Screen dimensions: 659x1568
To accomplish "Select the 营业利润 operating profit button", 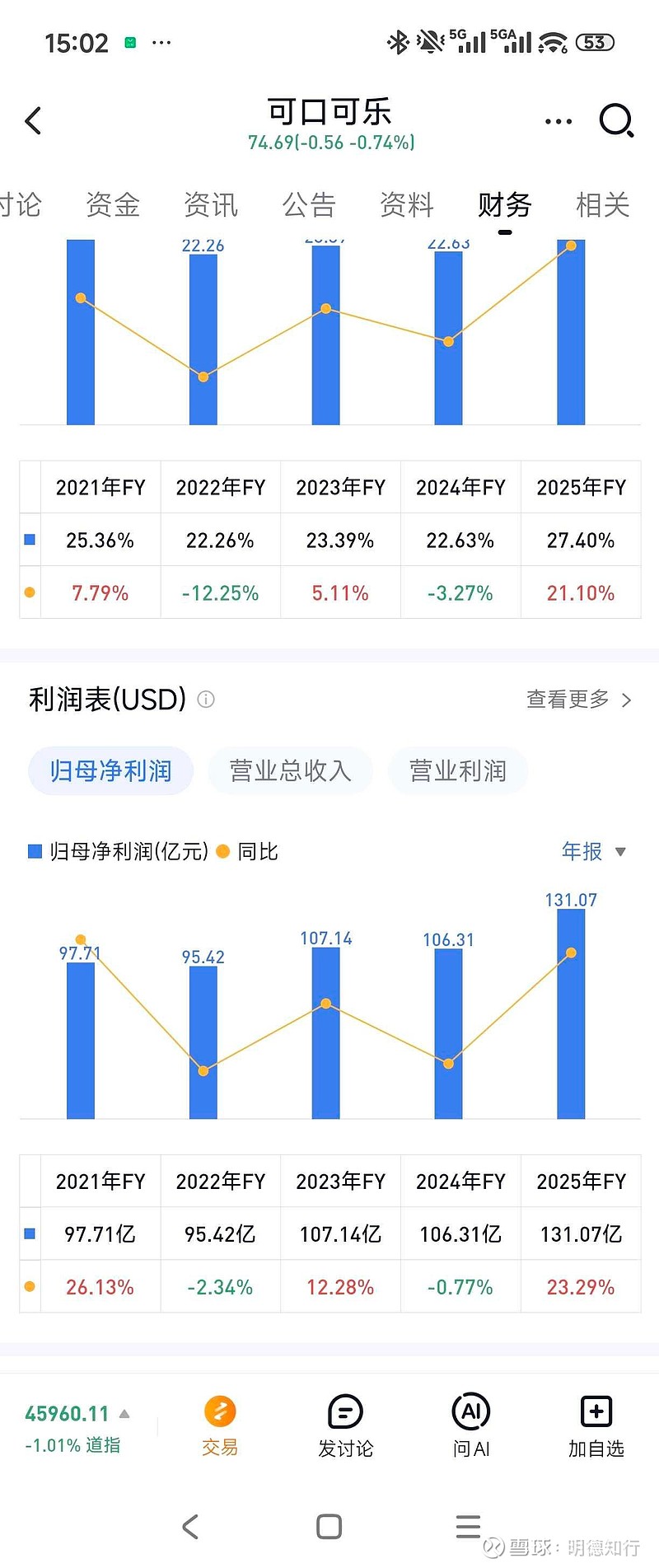I will coord(458,770).
